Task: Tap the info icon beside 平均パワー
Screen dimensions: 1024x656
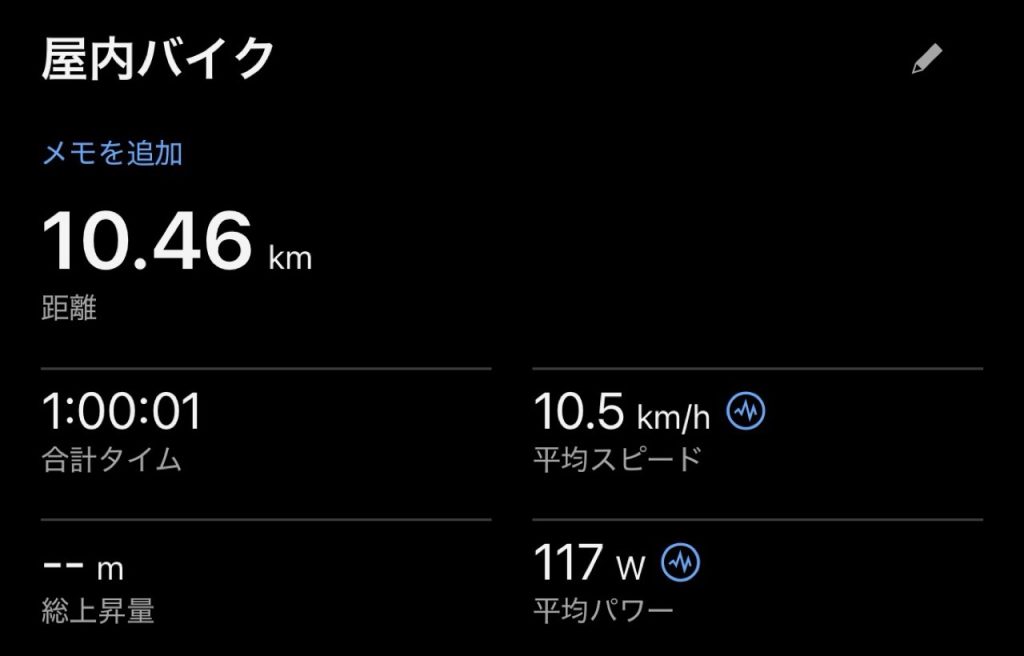Action: coord(681,562)
